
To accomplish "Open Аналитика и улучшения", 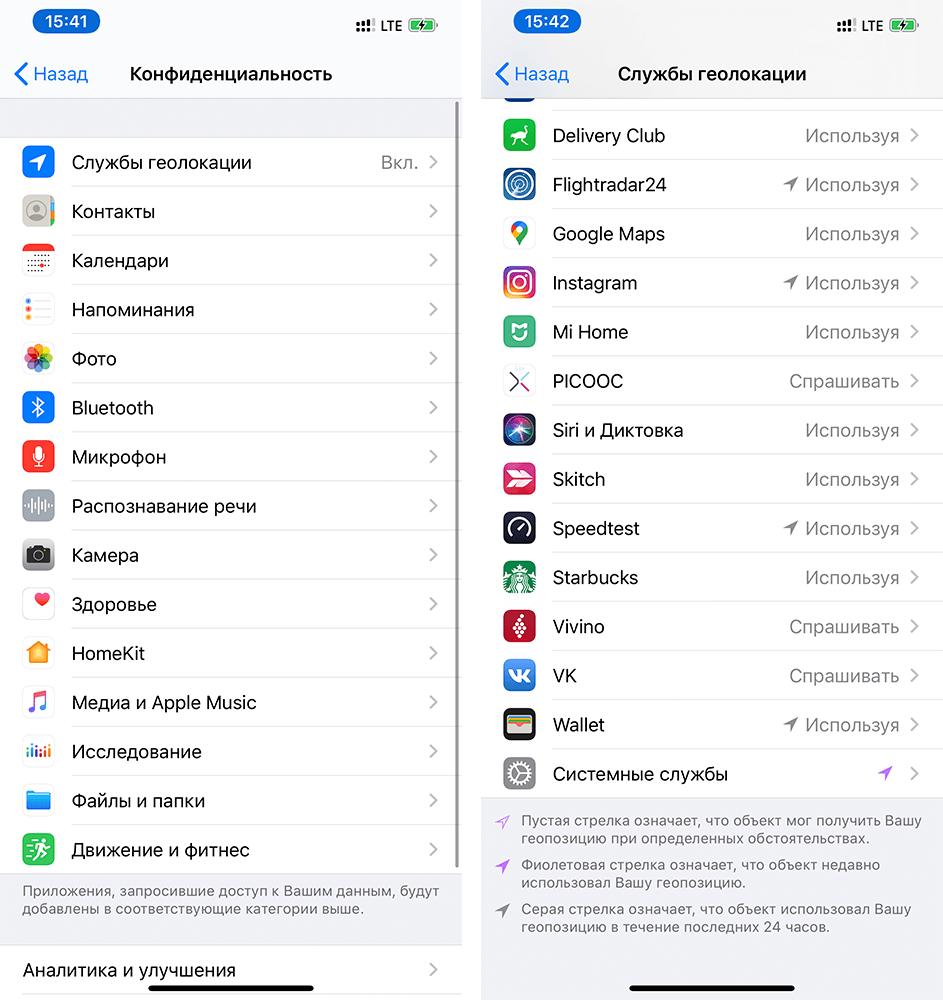I will click(x=230, y=969).
